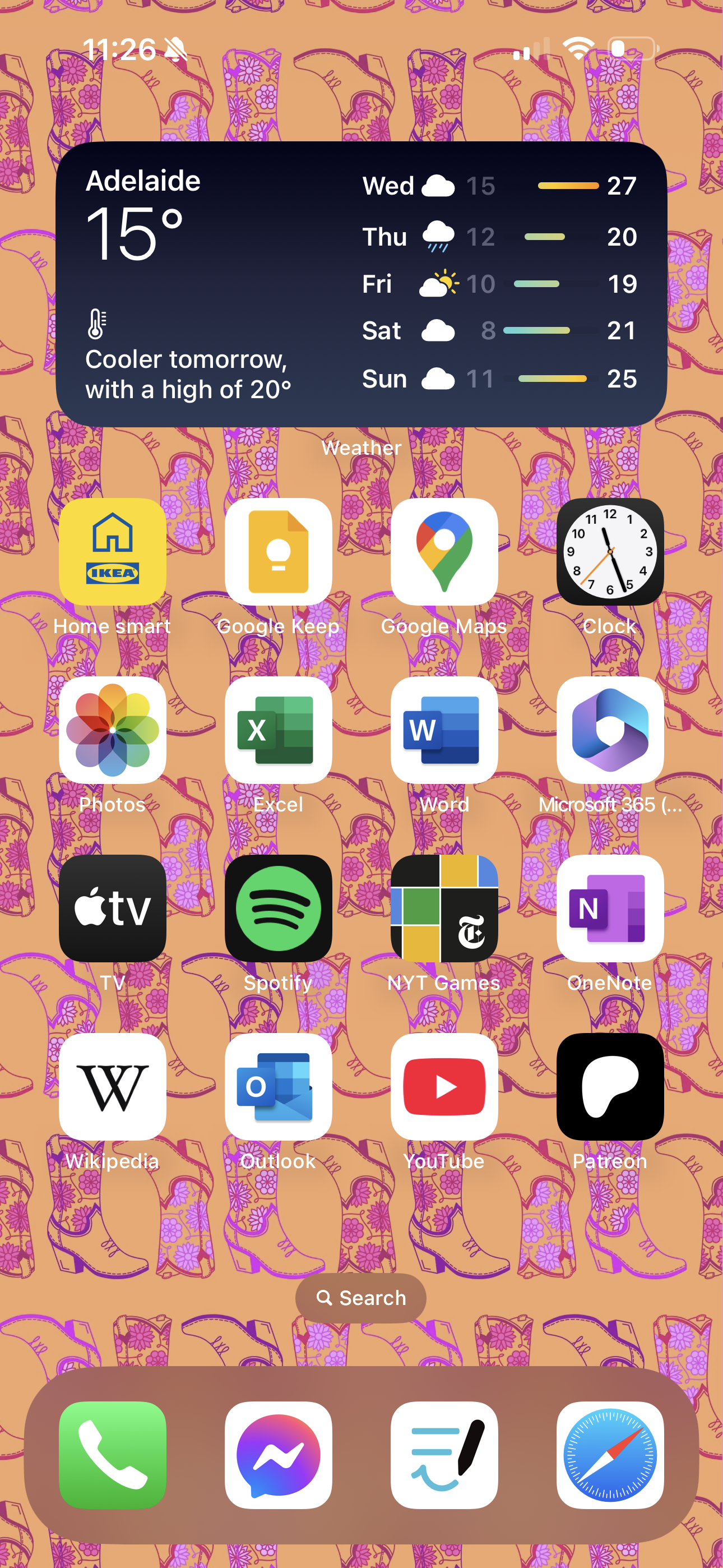Open the Photos app
Viewport: 723px width, 1568px height.
pos(113,730)
